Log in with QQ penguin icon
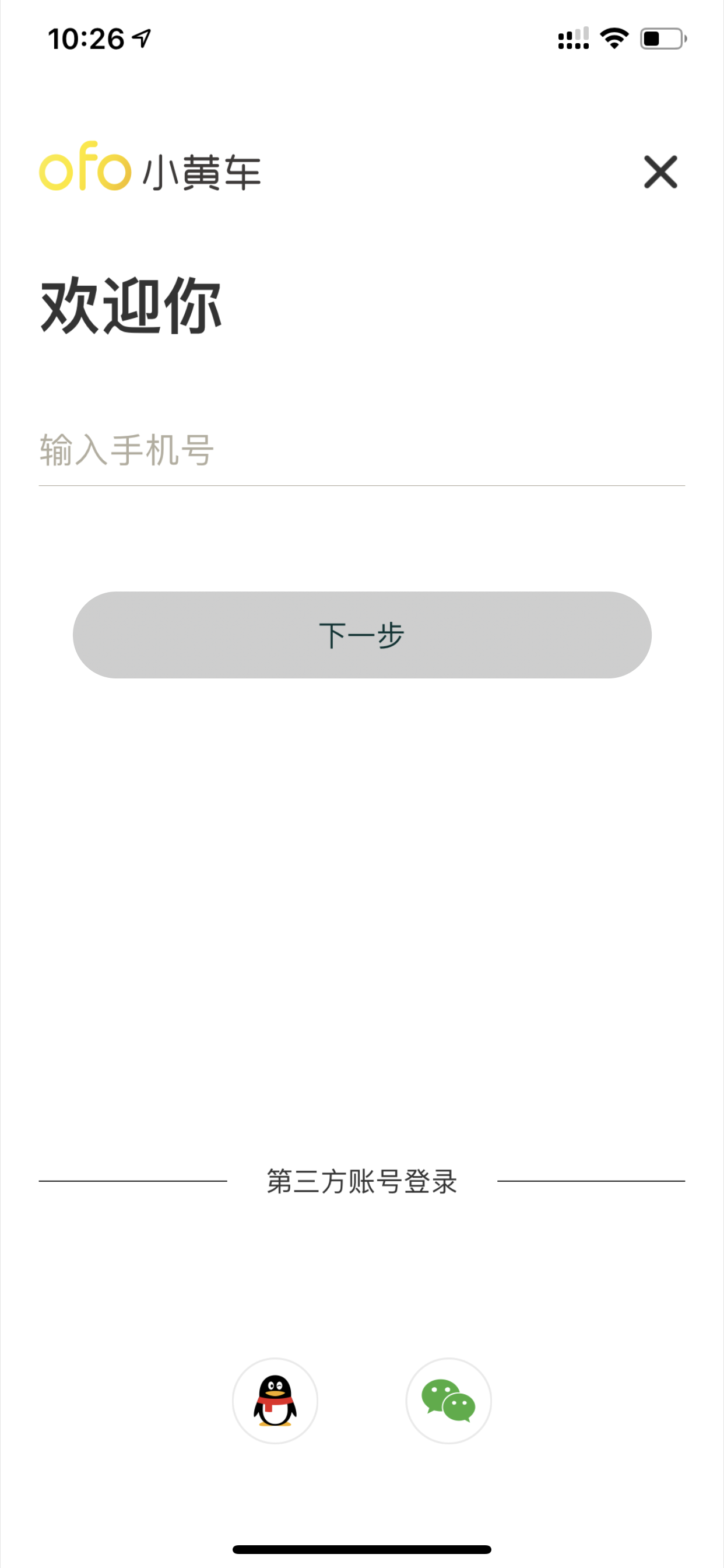Image resolution: width=724 pixels, height=1568 pixels. click(275, 1400)
